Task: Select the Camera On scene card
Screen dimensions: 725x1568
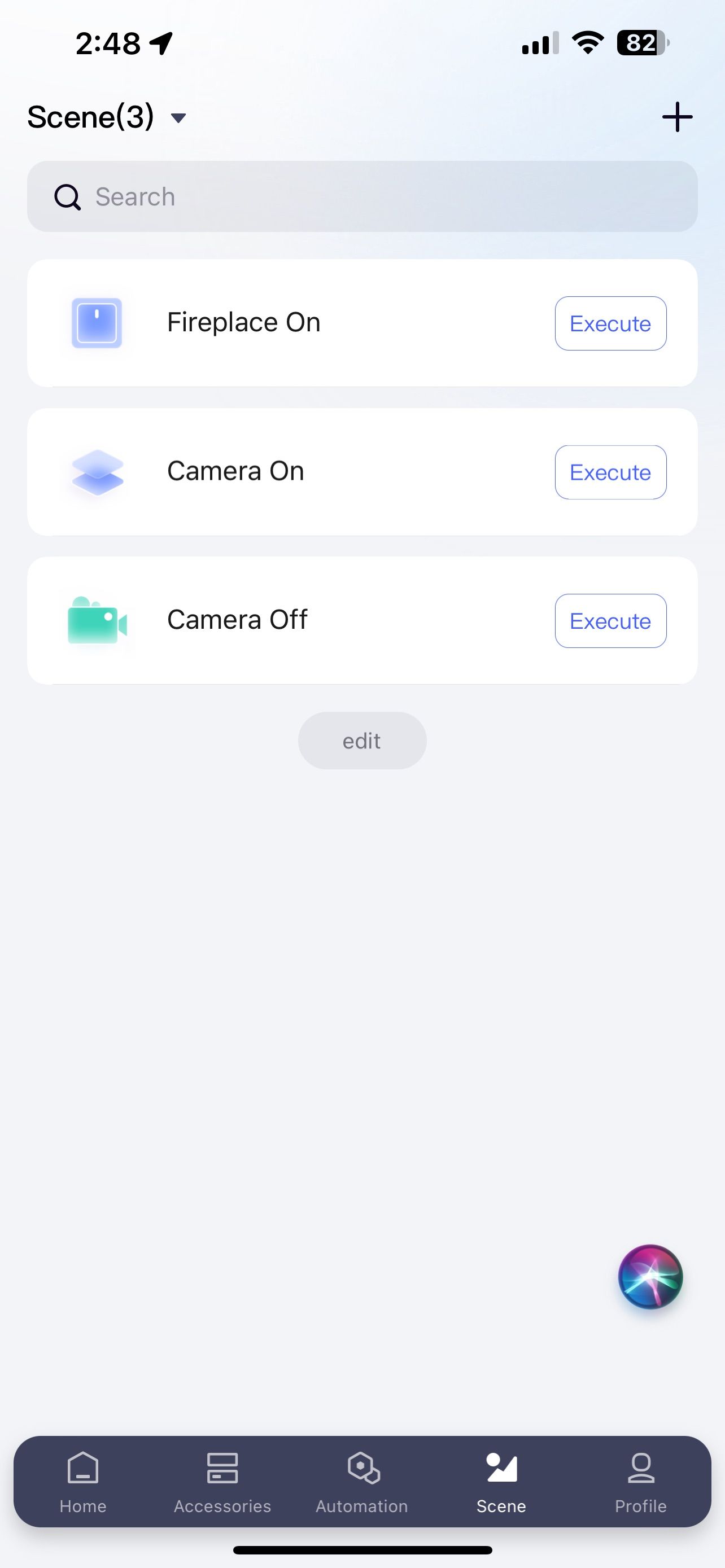Action: [304, 472]
